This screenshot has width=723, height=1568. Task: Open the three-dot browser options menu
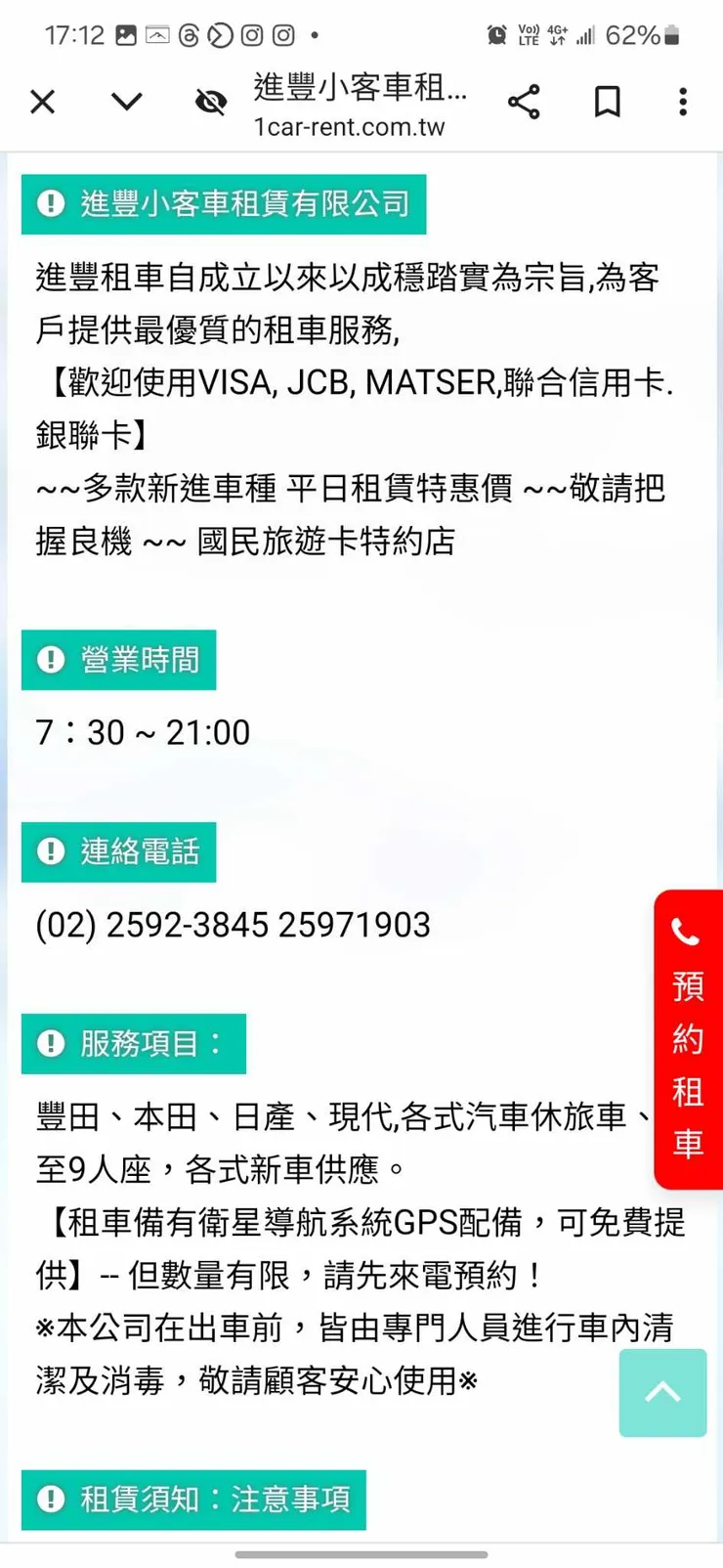682,101
